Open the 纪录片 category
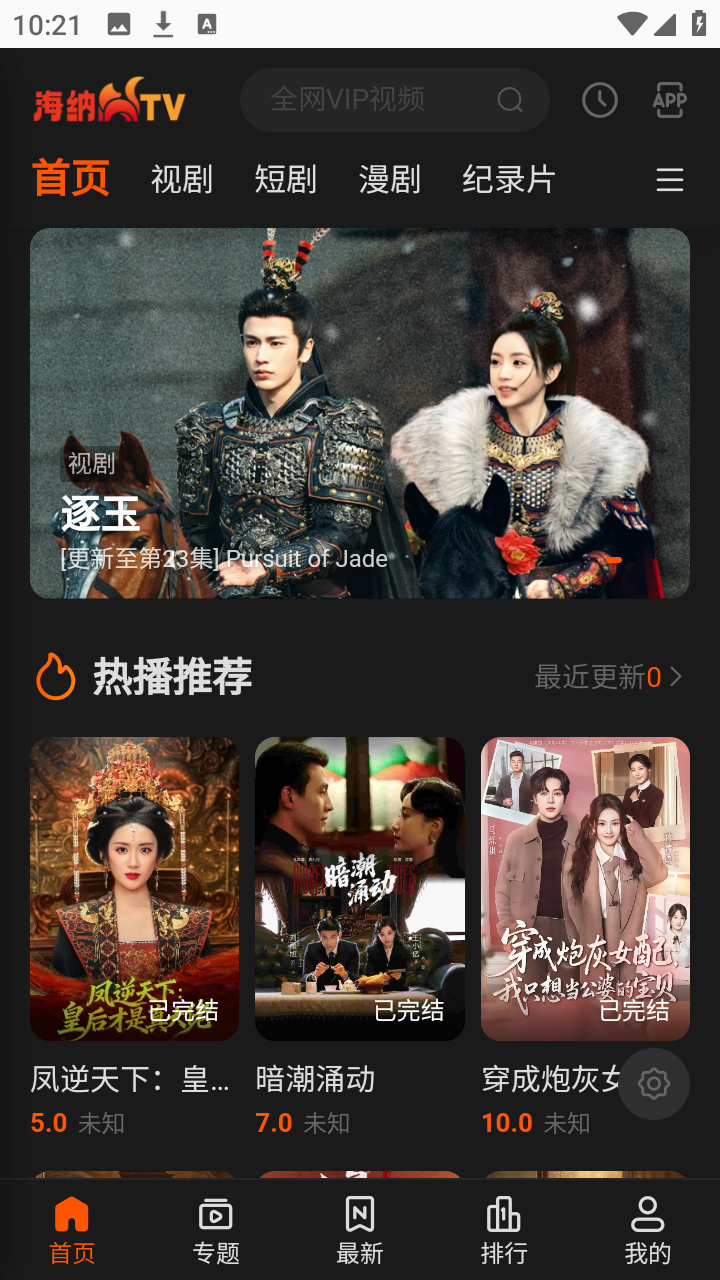 [x=507, y=180]
